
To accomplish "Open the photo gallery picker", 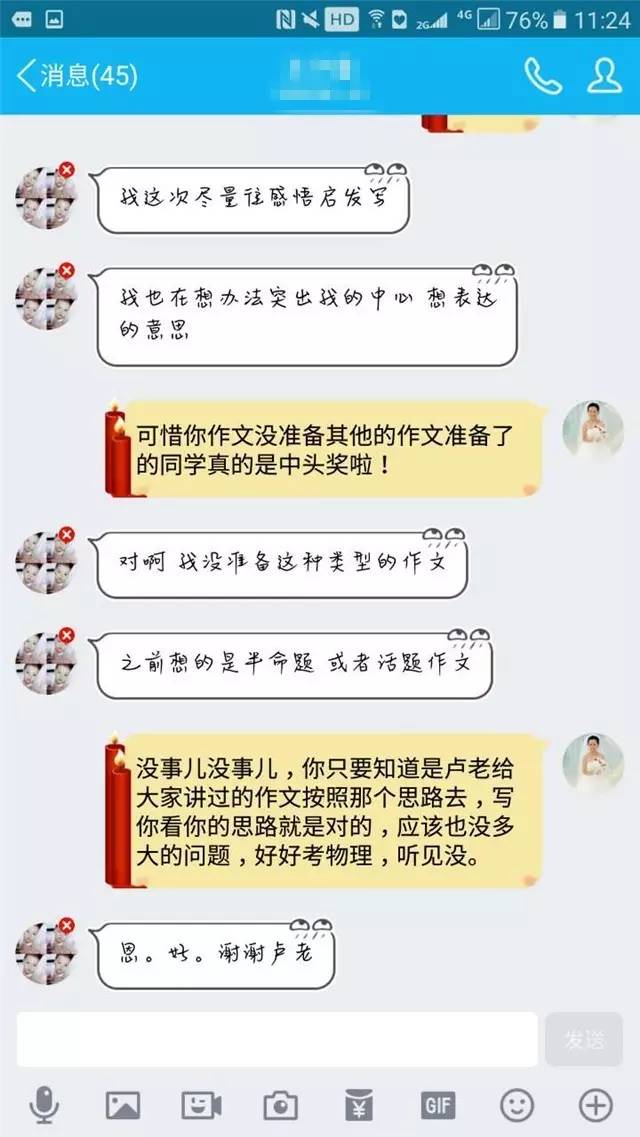I will point(122,1105).
